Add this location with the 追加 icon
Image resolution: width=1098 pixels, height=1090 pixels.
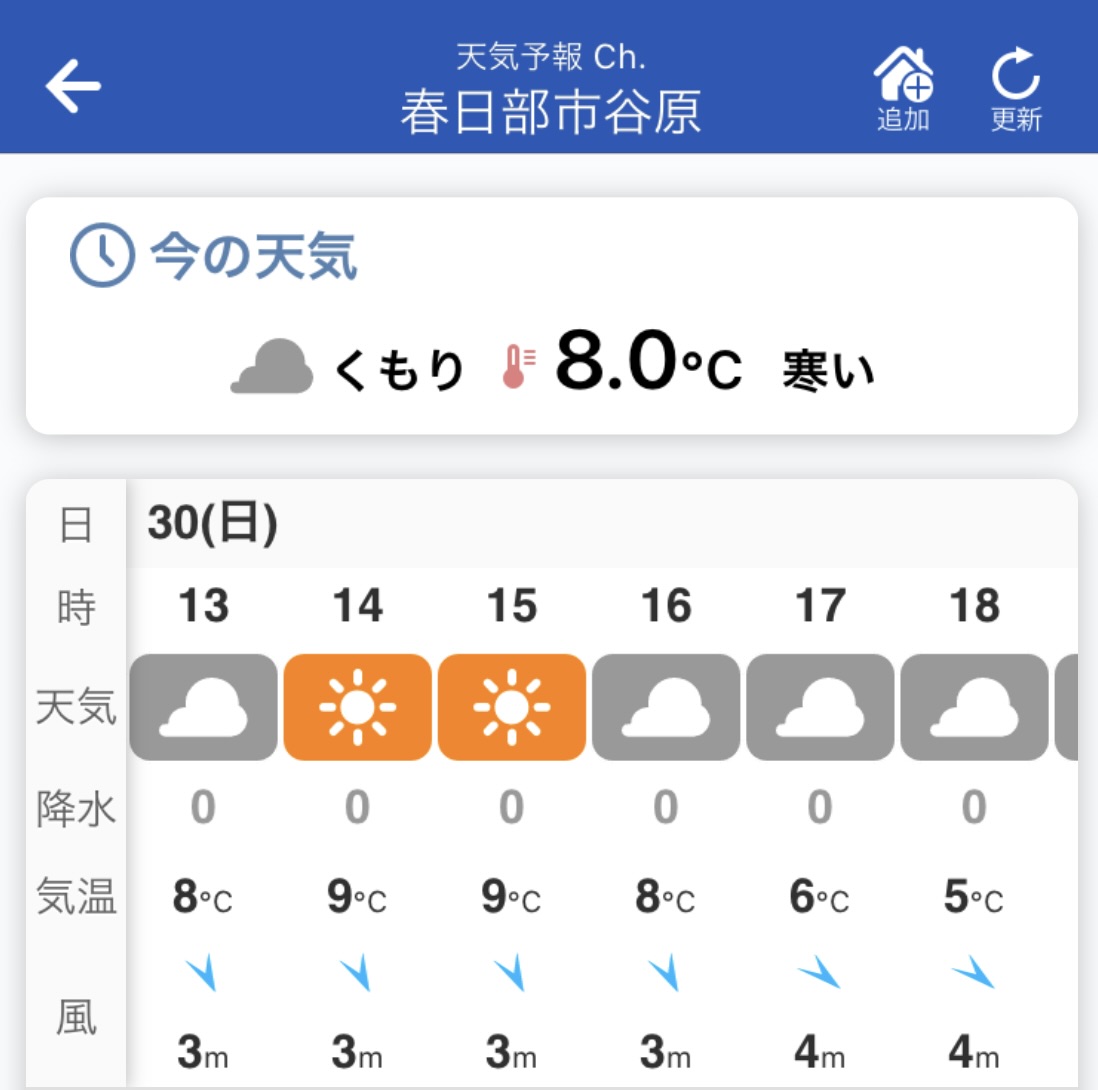[903, 88]
